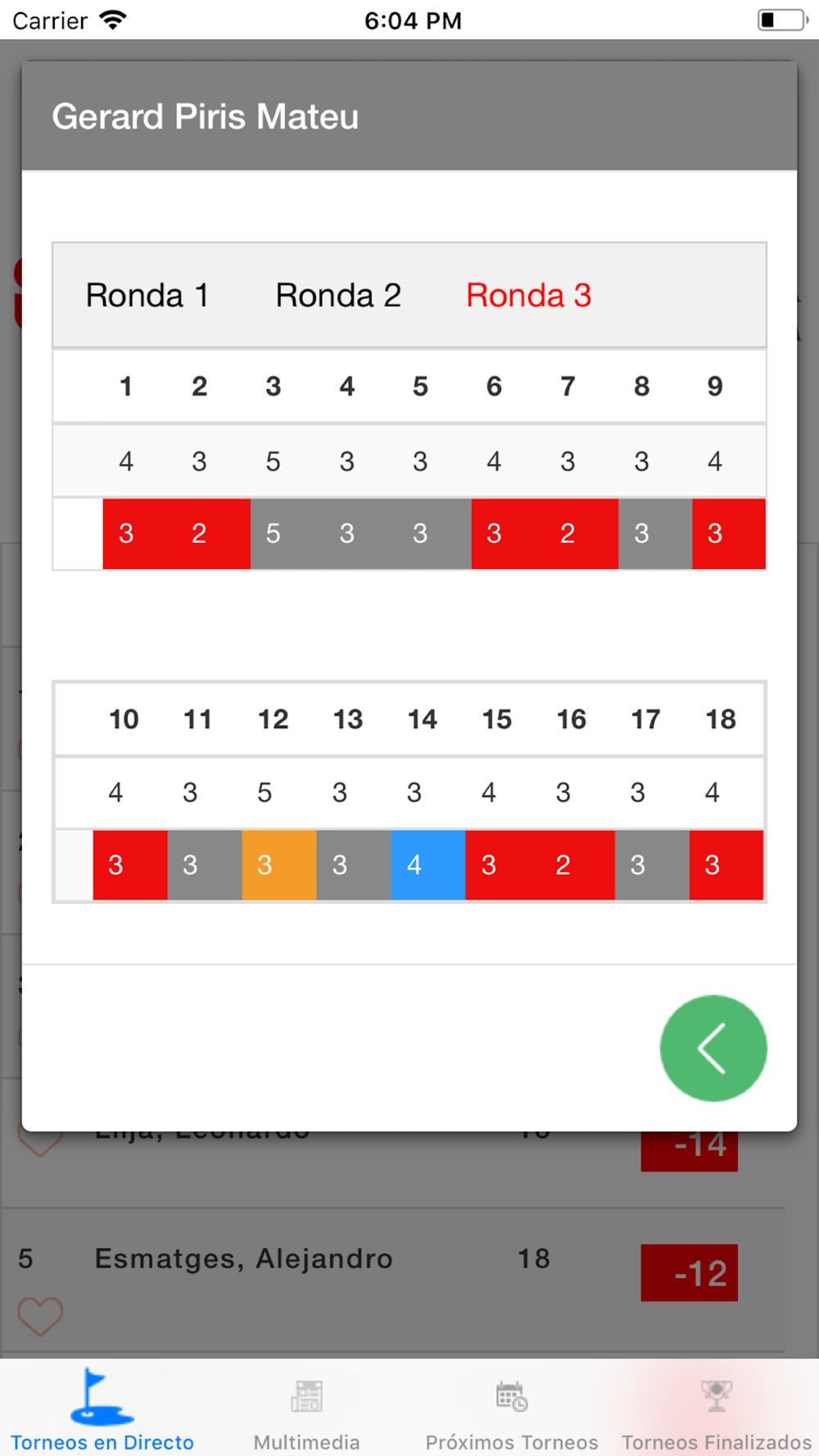Switch to the Multimedia tab

point(307,1410)
